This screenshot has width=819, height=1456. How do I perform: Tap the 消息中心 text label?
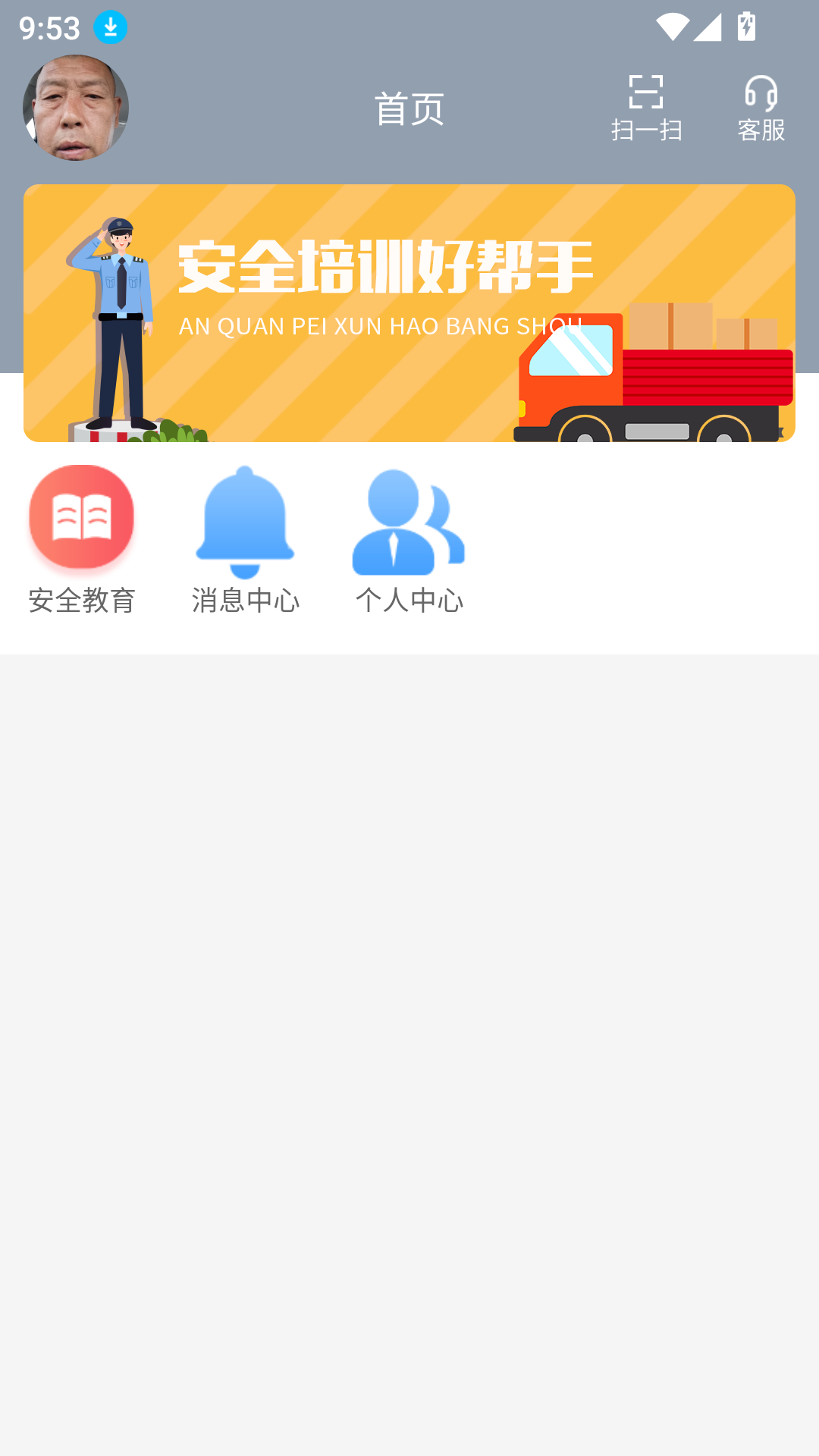click(245, 601)
